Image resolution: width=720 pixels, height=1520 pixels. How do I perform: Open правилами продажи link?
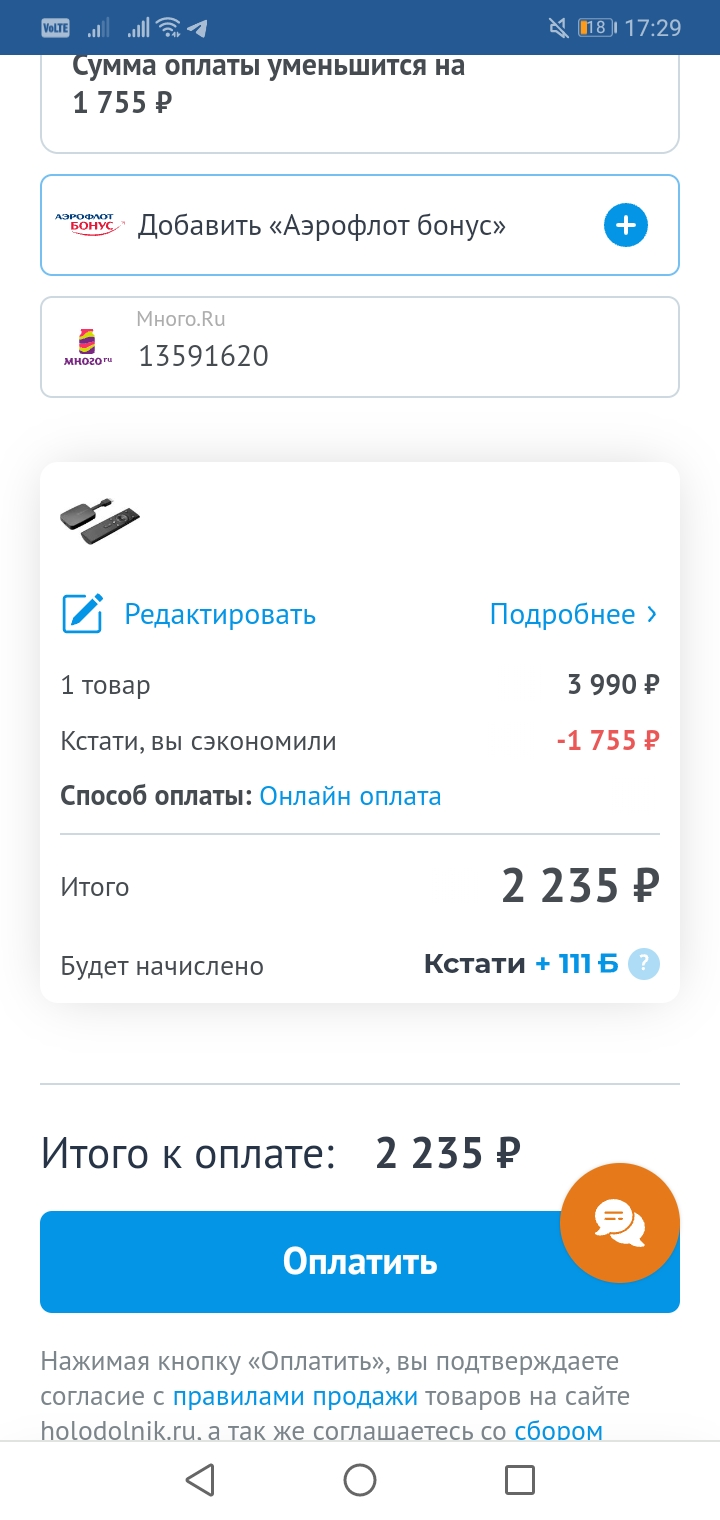[x=295, y=1396]
